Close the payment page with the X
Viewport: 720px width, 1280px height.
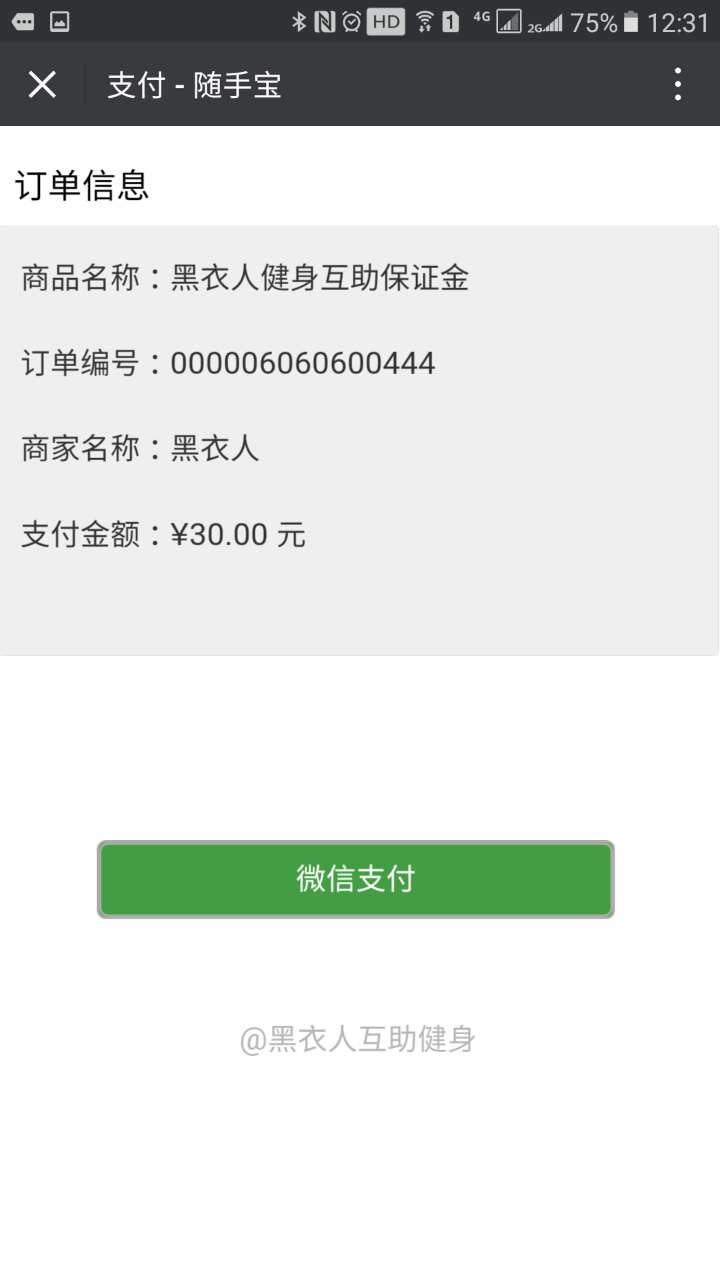(42, 85)
